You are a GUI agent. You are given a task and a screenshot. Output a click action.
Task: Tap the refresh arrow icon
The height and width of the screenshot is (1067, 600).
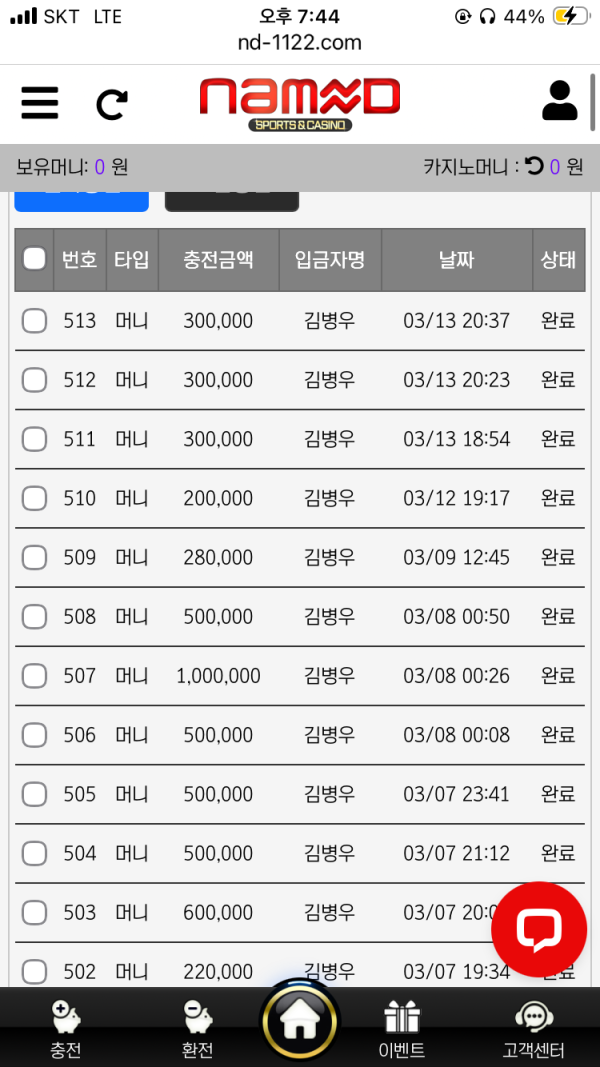(112, 104)
